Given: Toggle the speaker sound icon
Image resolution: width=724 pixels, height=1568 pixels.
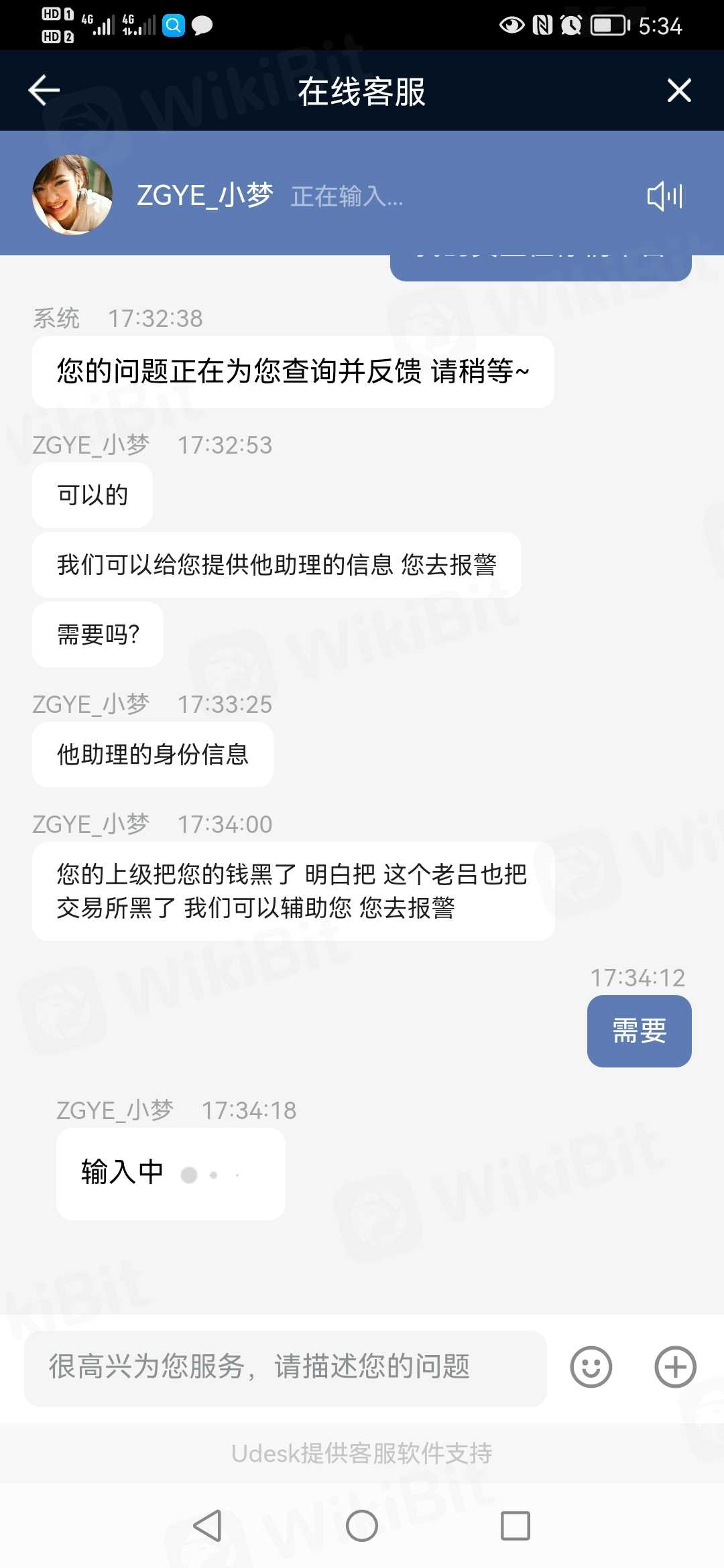Looking at the screenshot, I should point(664,196).
